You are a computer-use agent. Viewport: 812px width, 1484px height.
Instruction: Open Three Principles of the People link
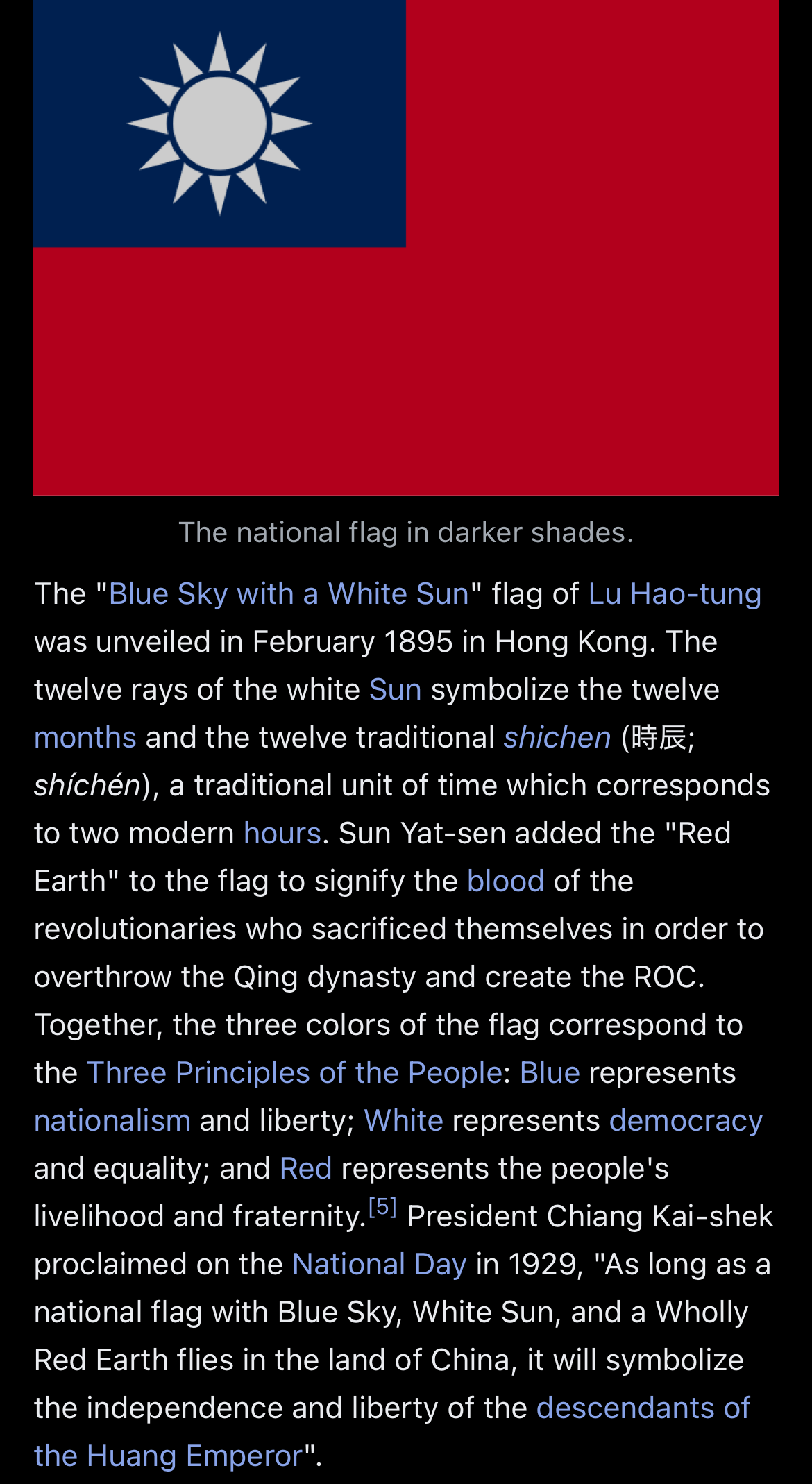pos(294,1073)
